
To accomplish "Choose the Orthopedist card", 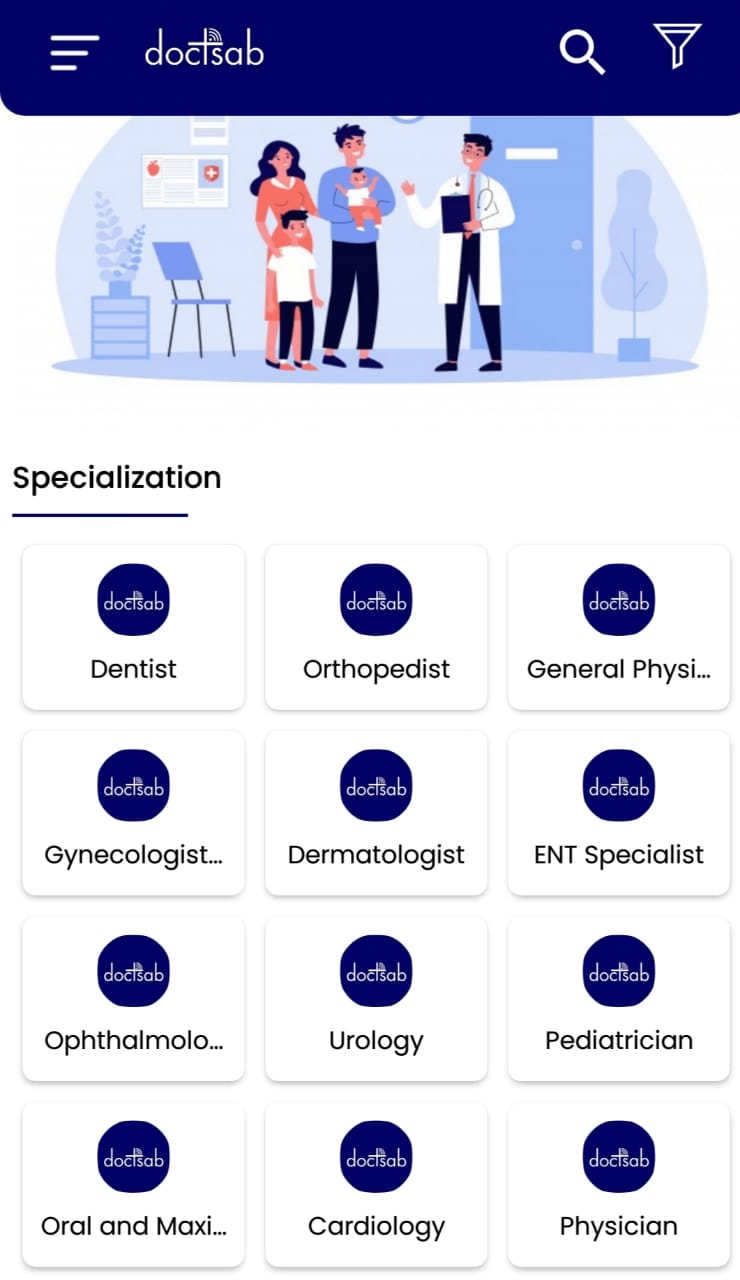I will 376,627.
